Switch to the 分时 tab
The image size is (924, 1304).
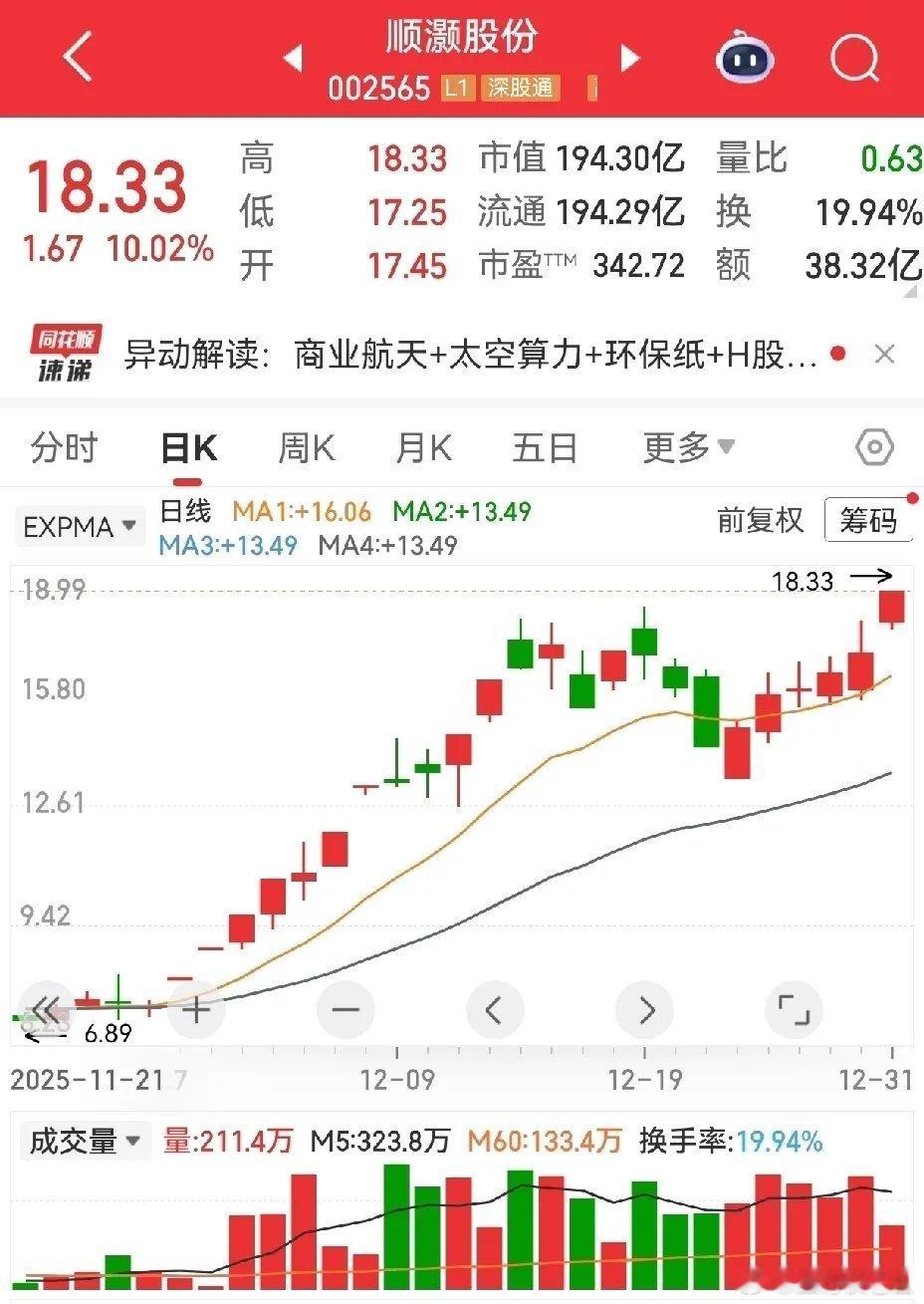click(x=65, y=448)
